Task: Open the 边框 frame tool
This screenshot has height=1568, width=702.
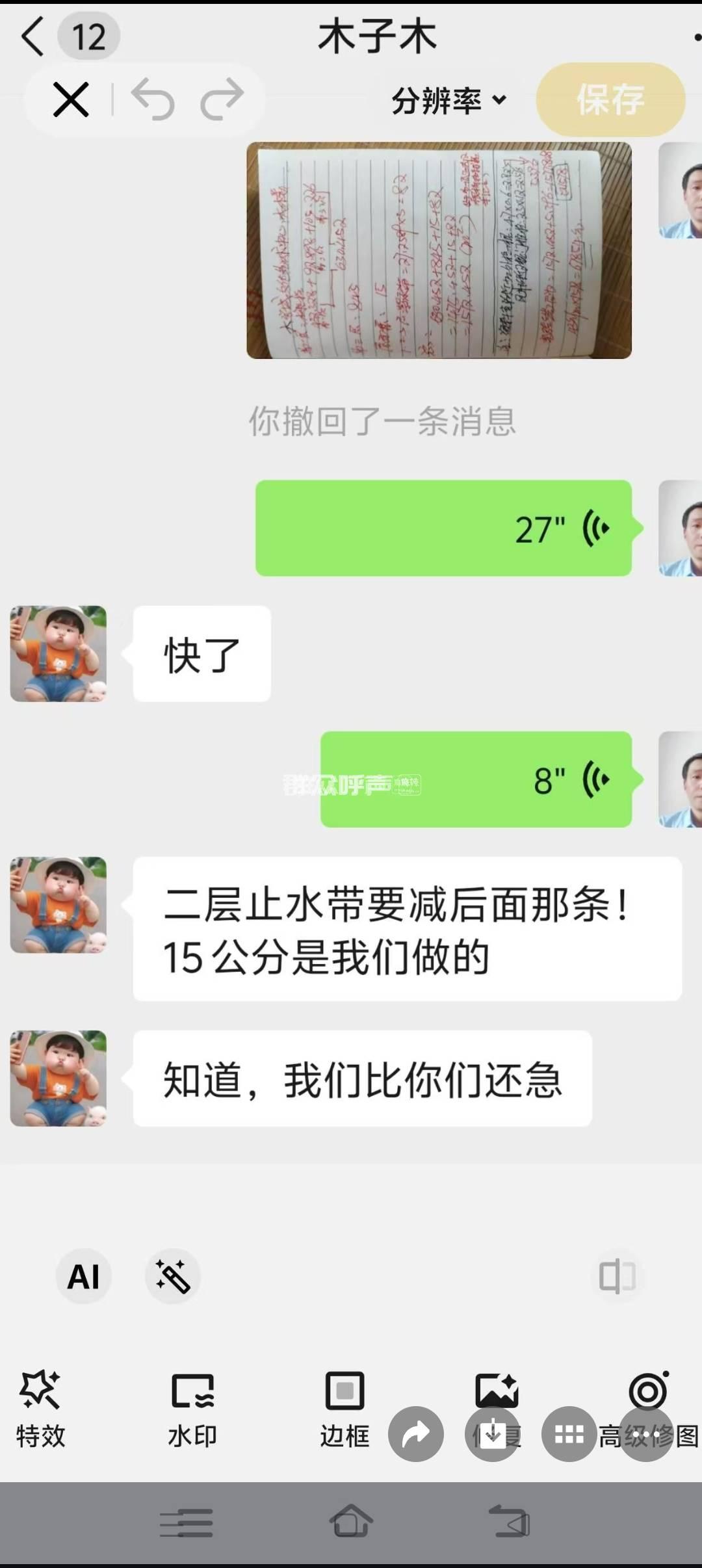Action: click(x=344, y=1407)
